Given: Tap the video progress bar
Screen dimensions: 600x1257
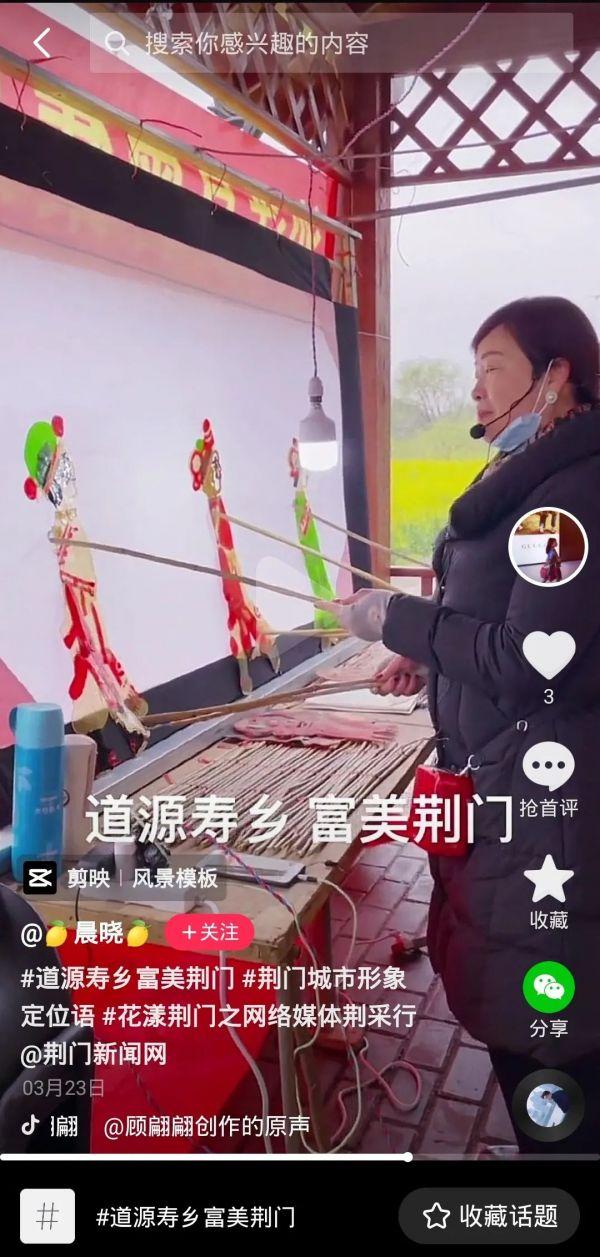Looking at the screenshot, I should point(300,1157).
